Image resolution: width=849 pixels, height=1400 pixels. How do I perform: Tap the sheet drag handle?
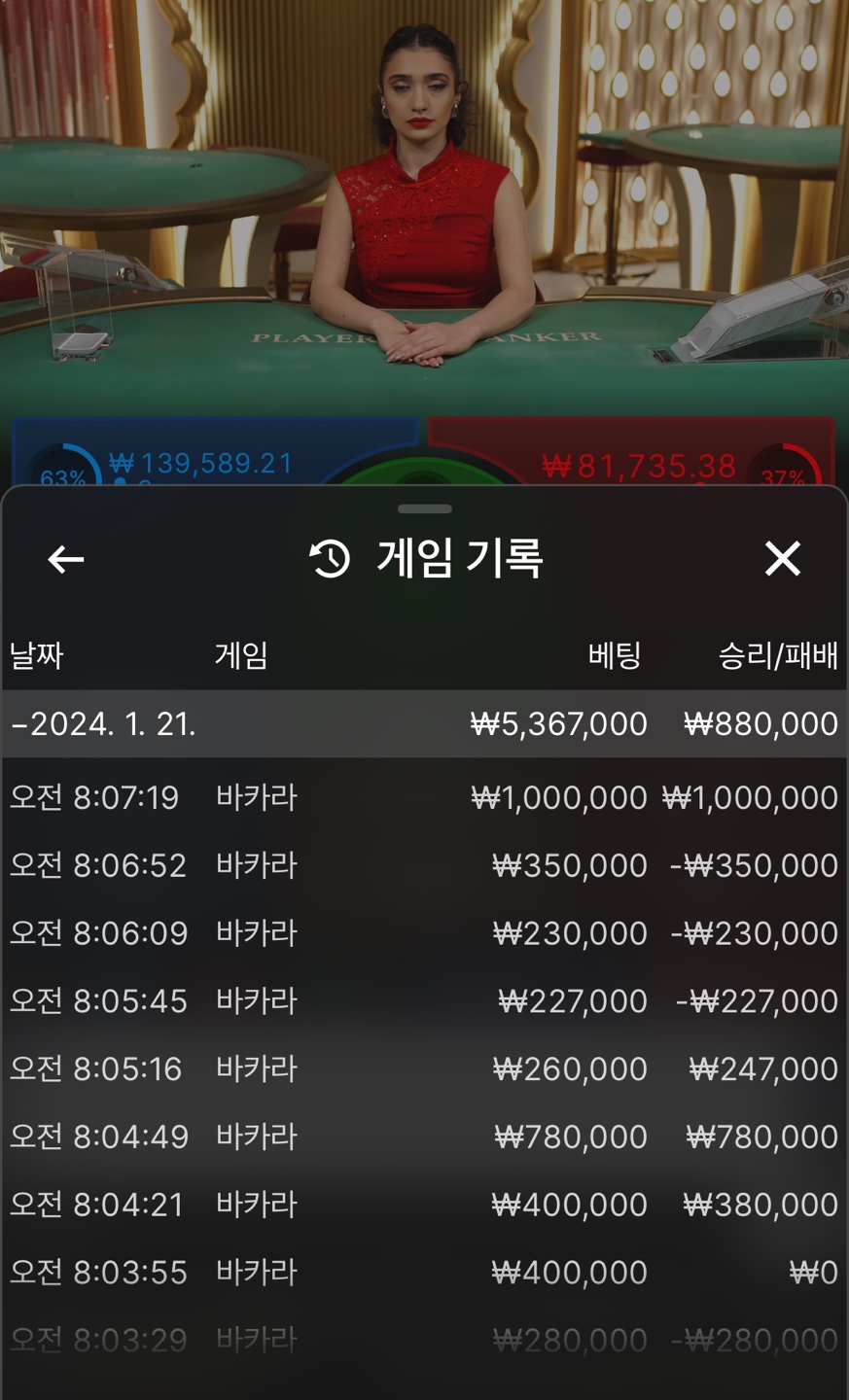(425, 508)
